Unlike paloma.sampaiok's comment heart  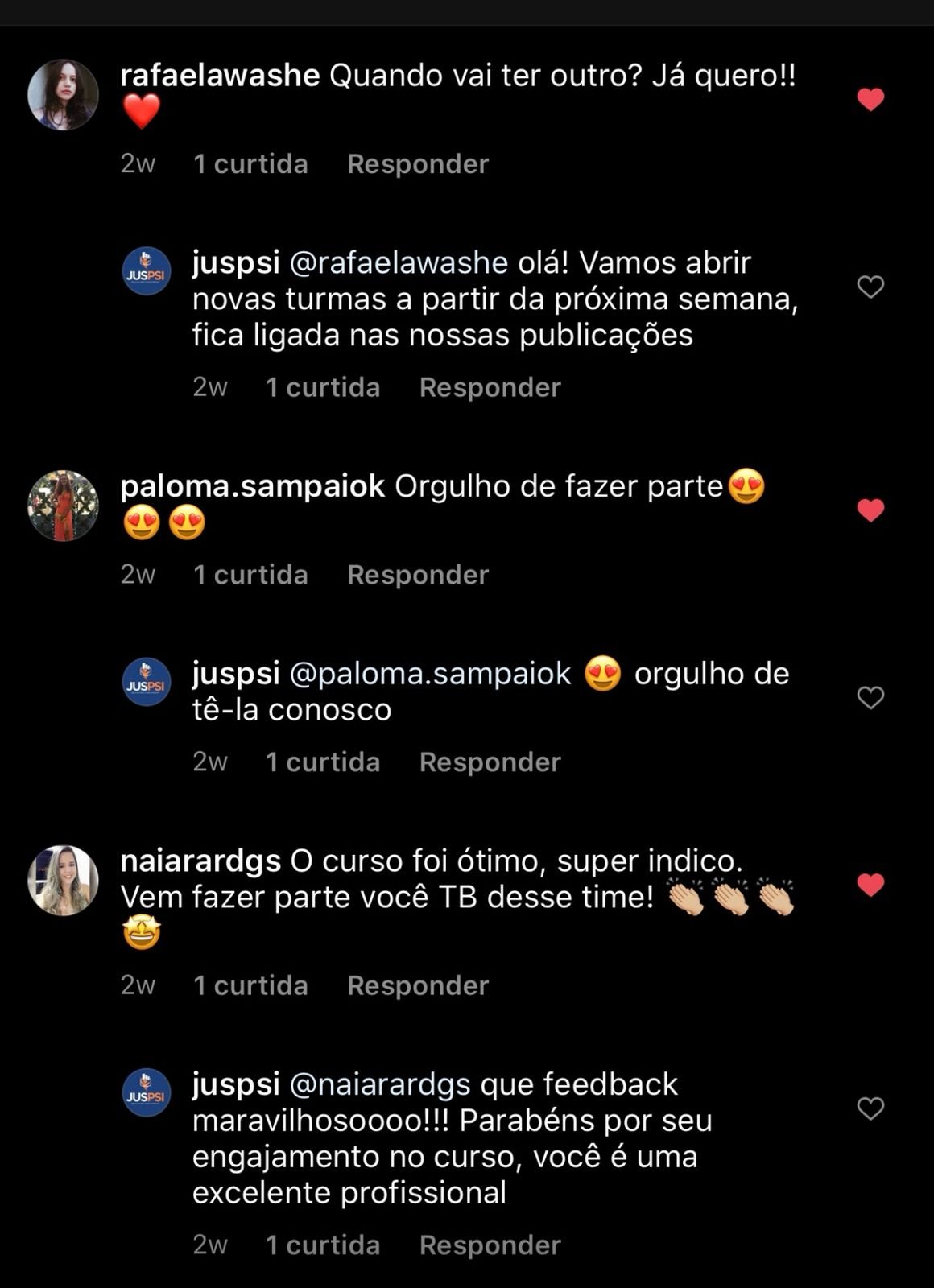870,510
